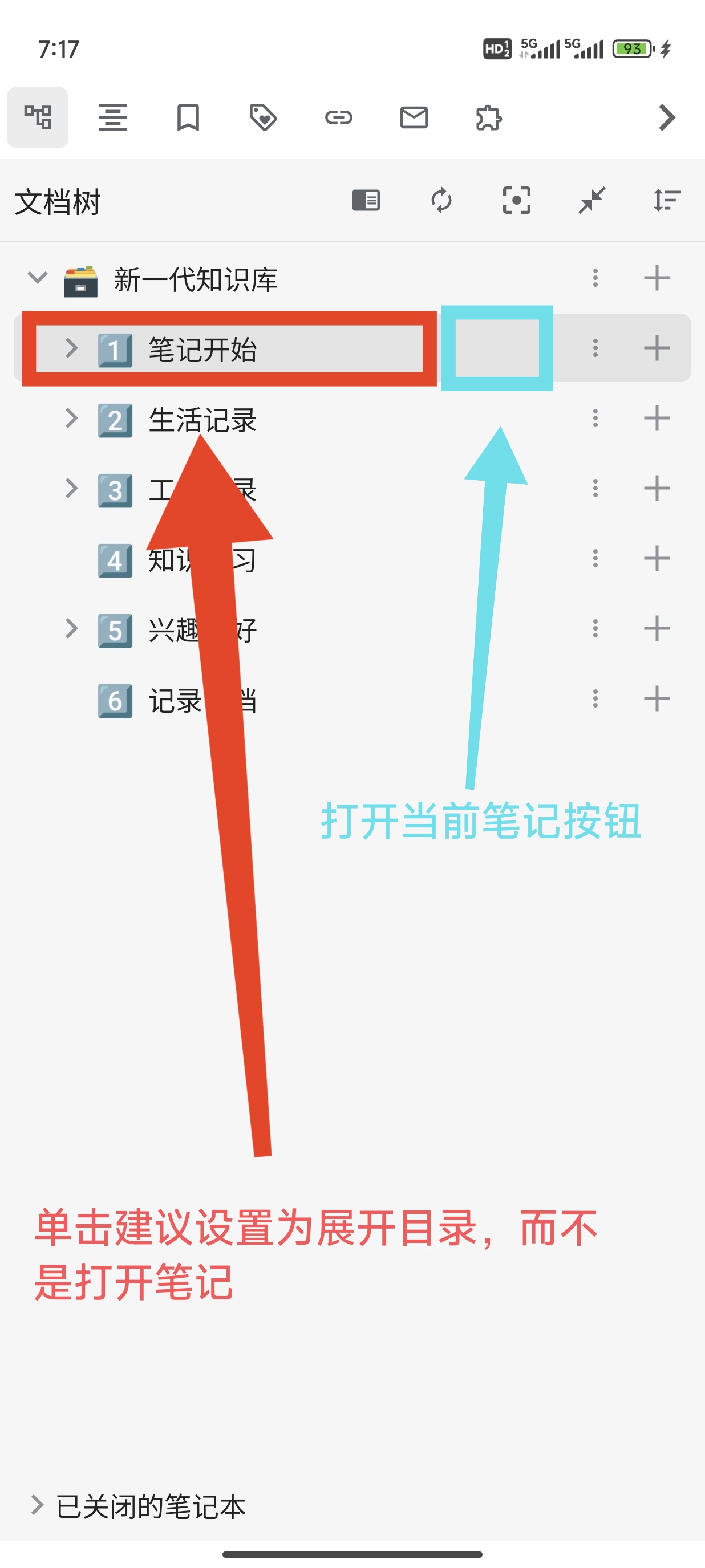
Task: Add a new document to 新一代知识库
Action: pos(657,278)
